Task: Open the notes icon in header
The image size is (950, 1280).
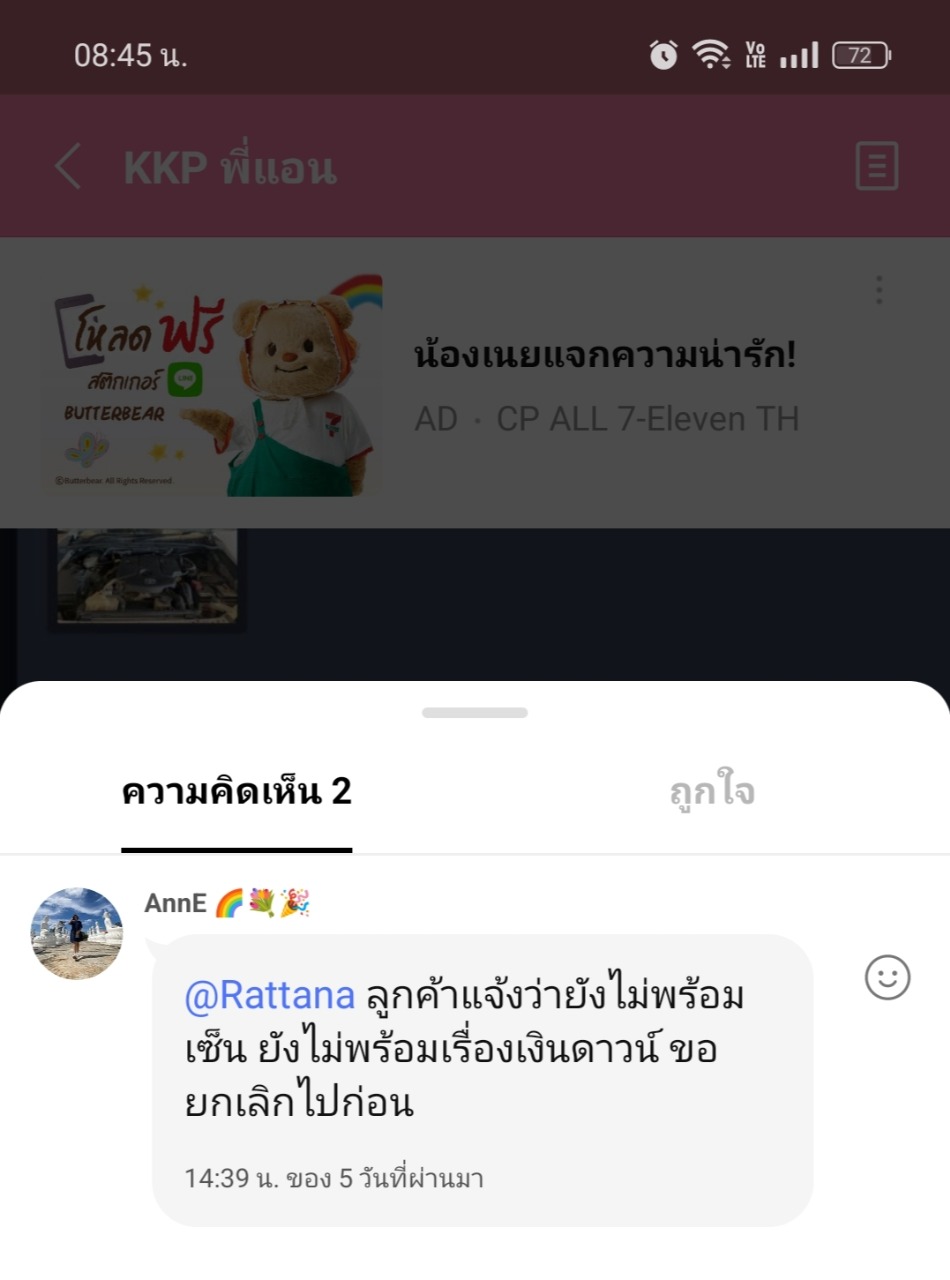Action: tap(877, 166)
